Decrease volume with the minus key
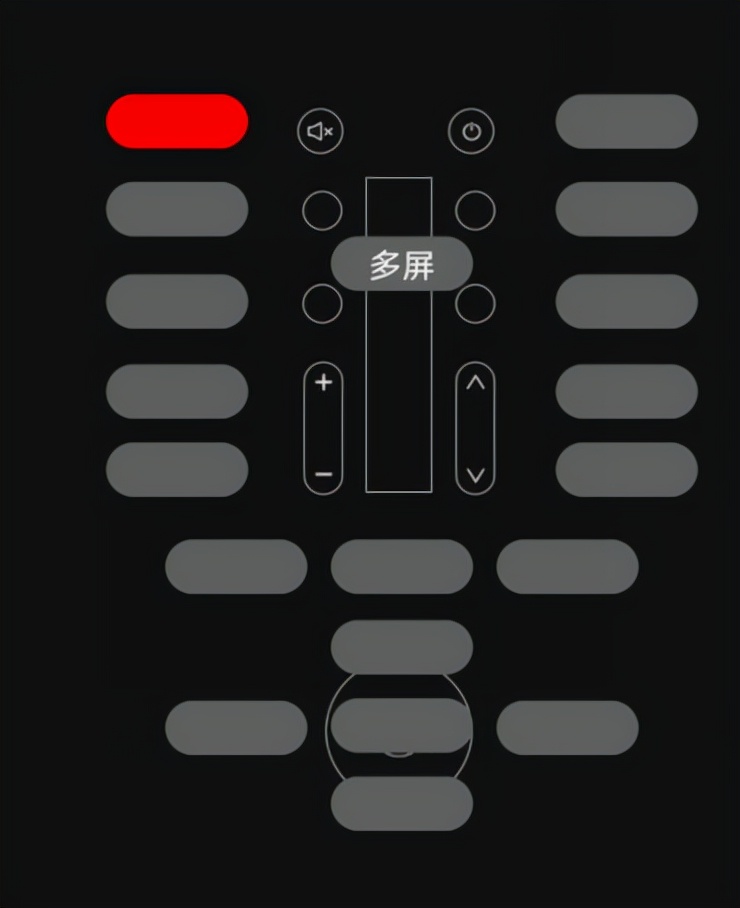The height and width of the screenshot is (908, 740). point(323,474)
